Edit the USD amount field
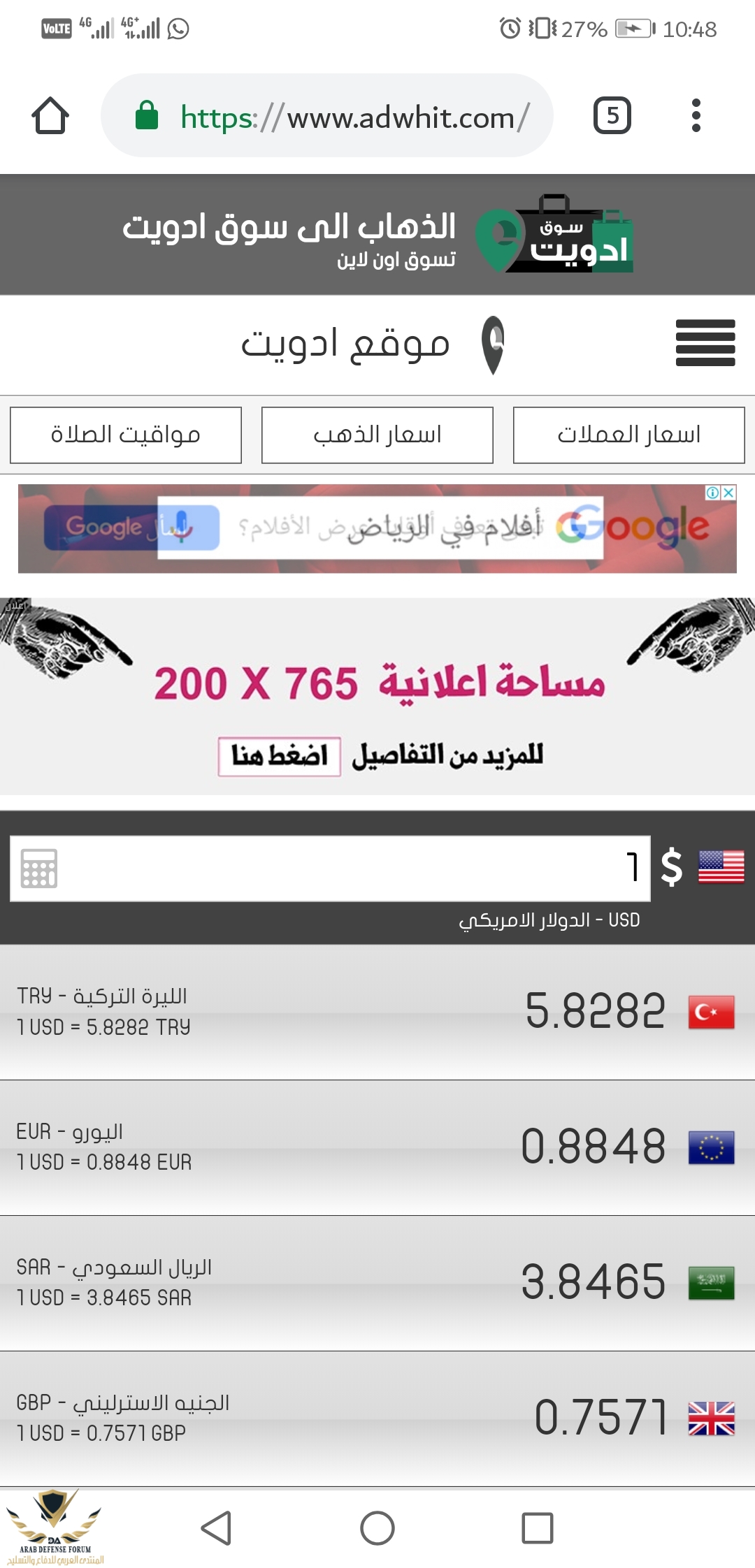 coord(350,869)
